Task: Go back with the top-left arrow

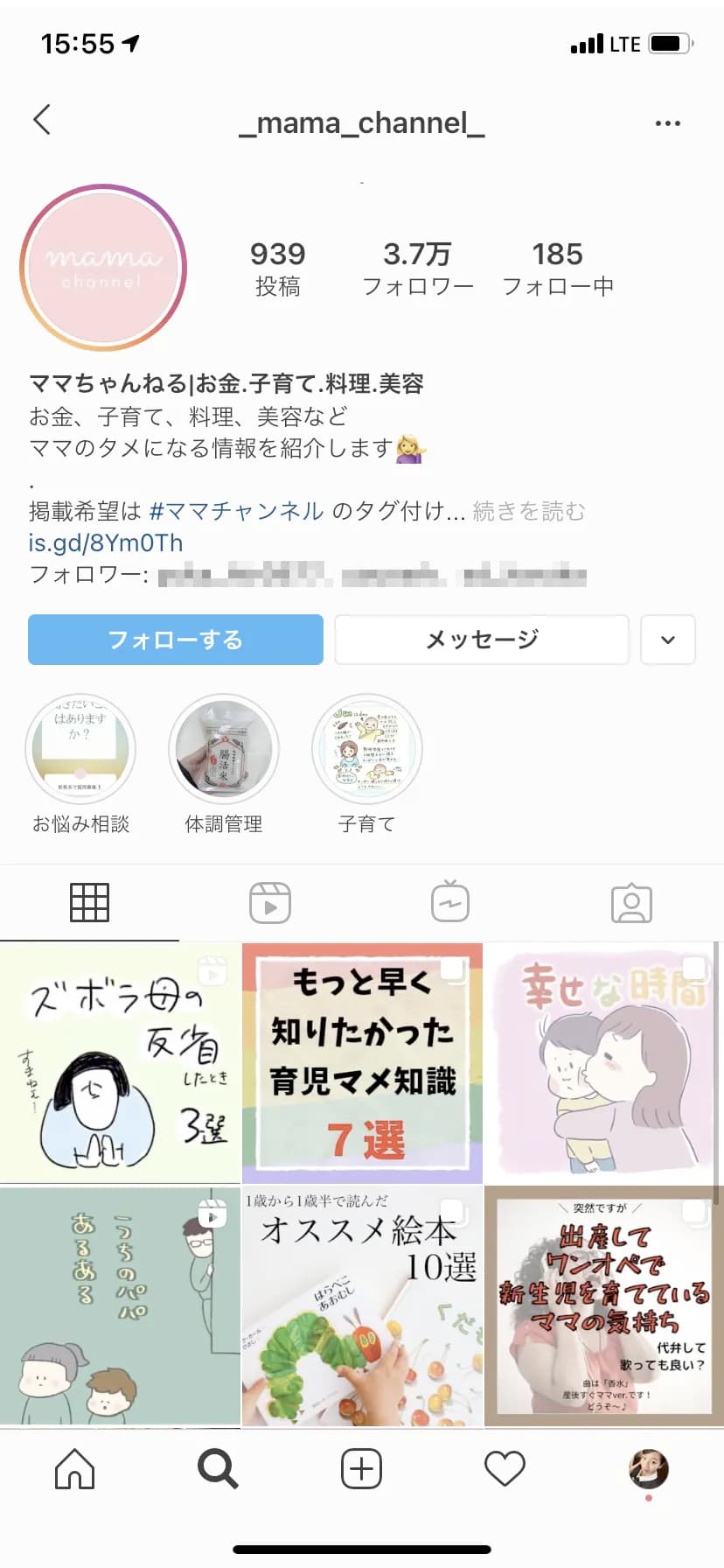Action: pos(42,120)
